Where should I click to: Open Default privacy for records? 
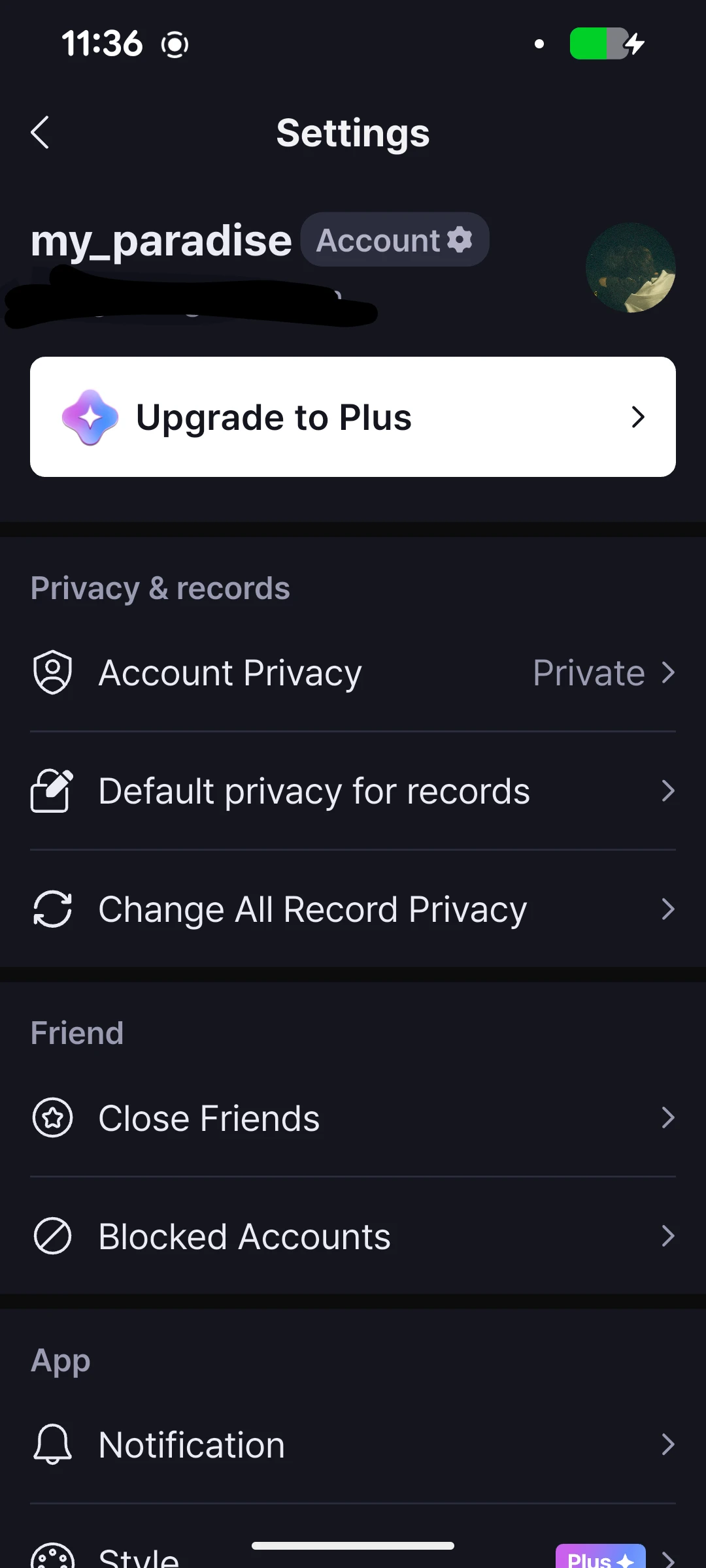353,791
